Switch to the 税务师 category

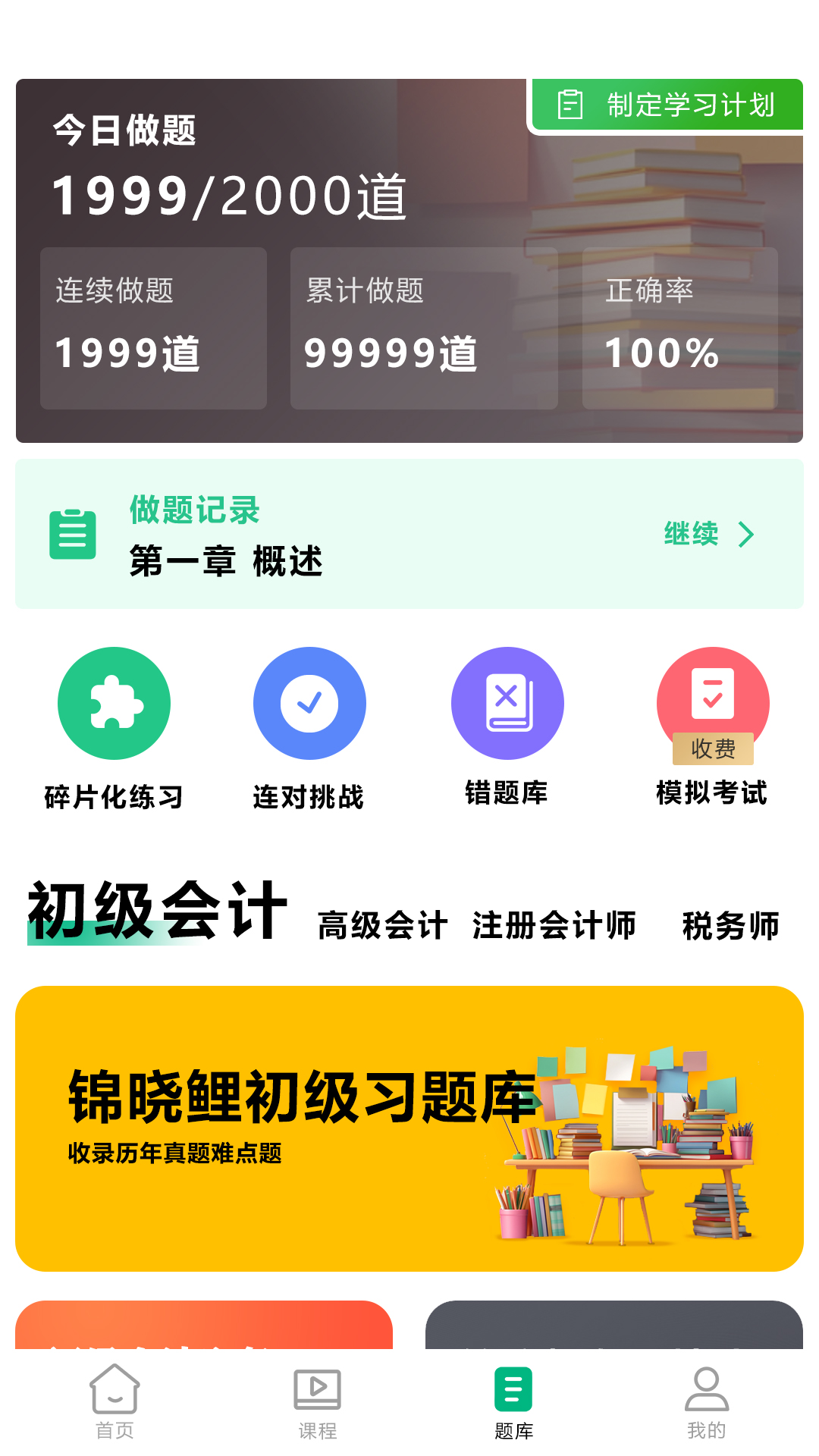pos(730,924)
